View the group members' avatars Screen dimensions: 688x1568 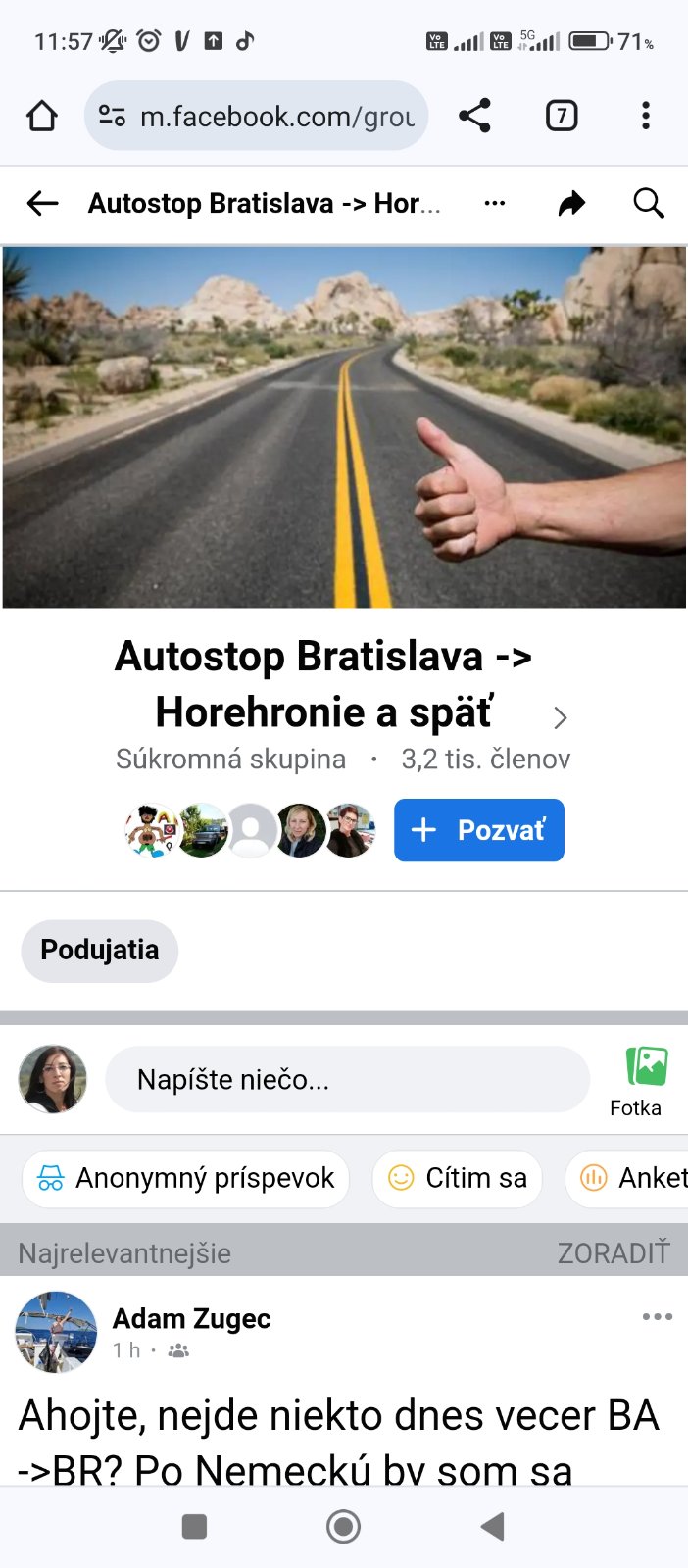point(251,830)
